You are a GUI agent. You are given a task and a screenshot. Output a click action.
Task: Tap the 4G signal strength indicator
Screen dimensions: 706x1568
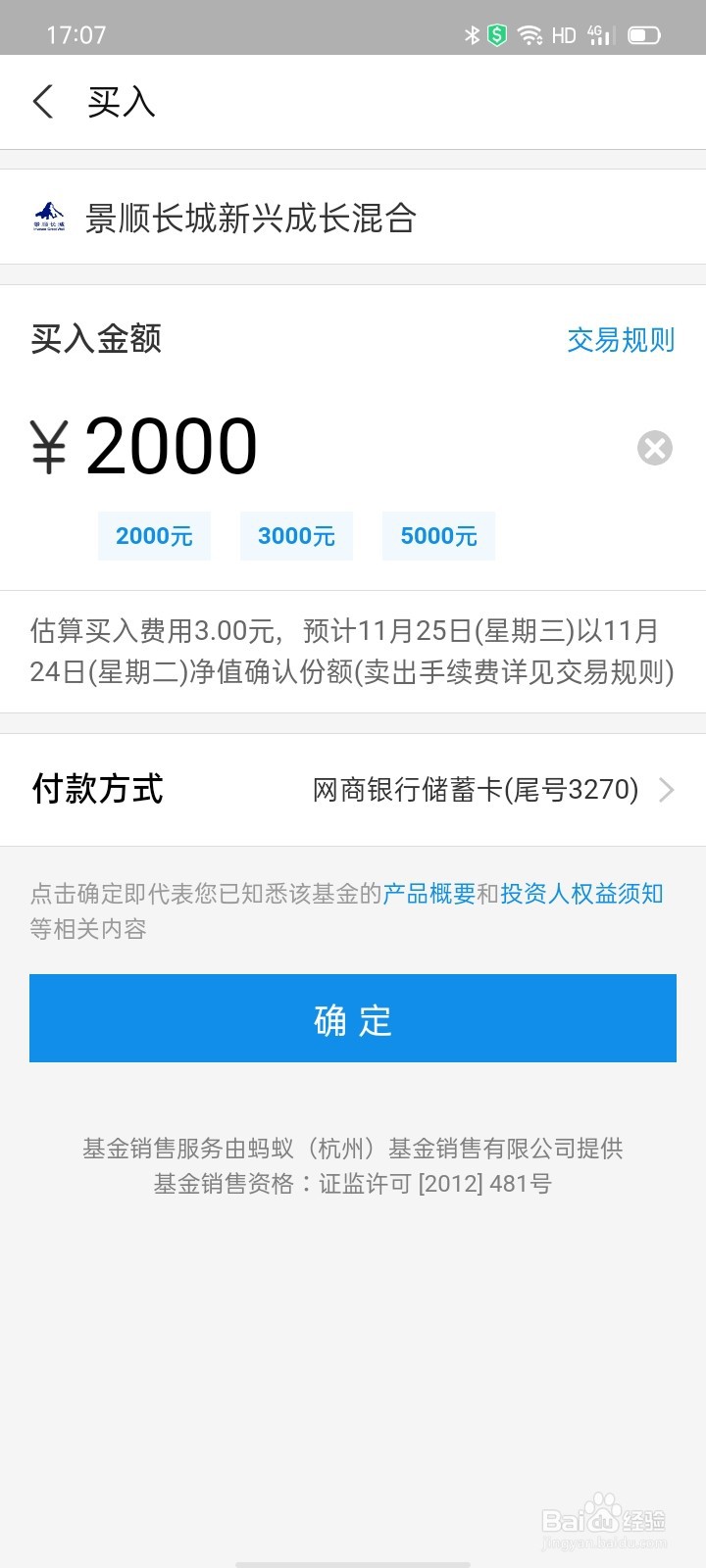[599, 34]
